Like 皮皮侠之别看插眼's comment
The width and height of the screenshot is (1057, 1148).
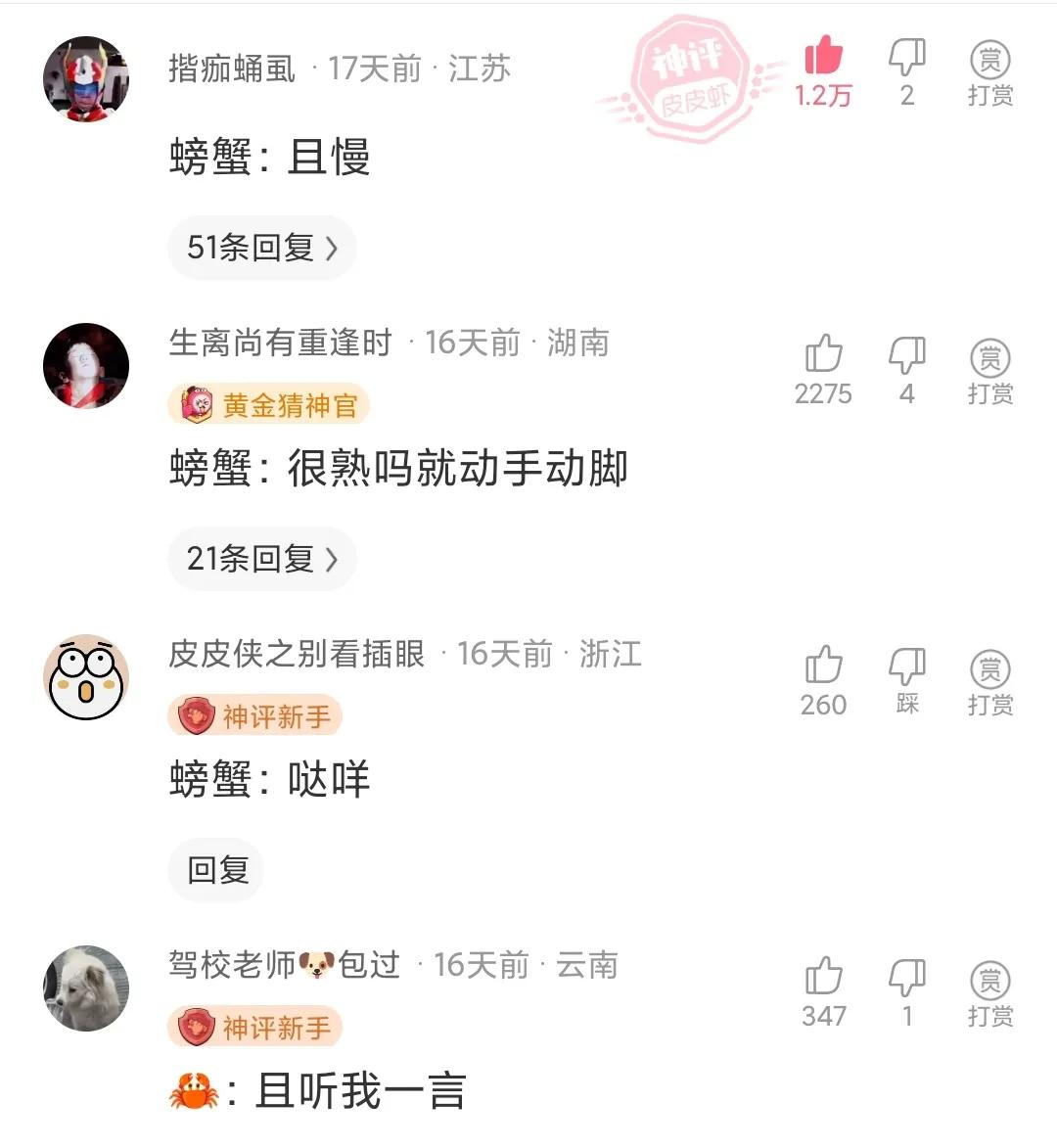click(825, 666)
